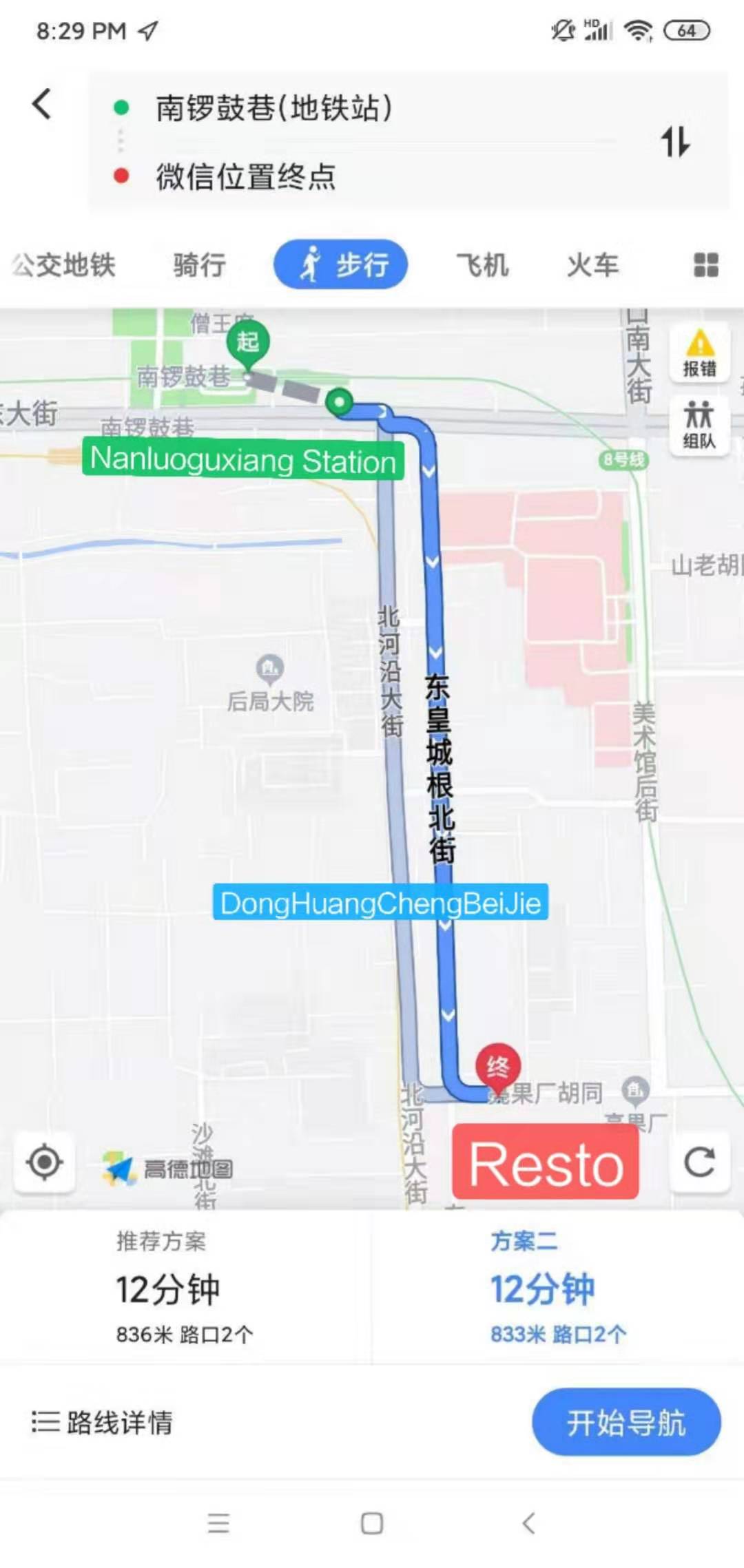744x1568 pixels.
Task: Center map on my current location
Action: click(x=45, y=1162)
